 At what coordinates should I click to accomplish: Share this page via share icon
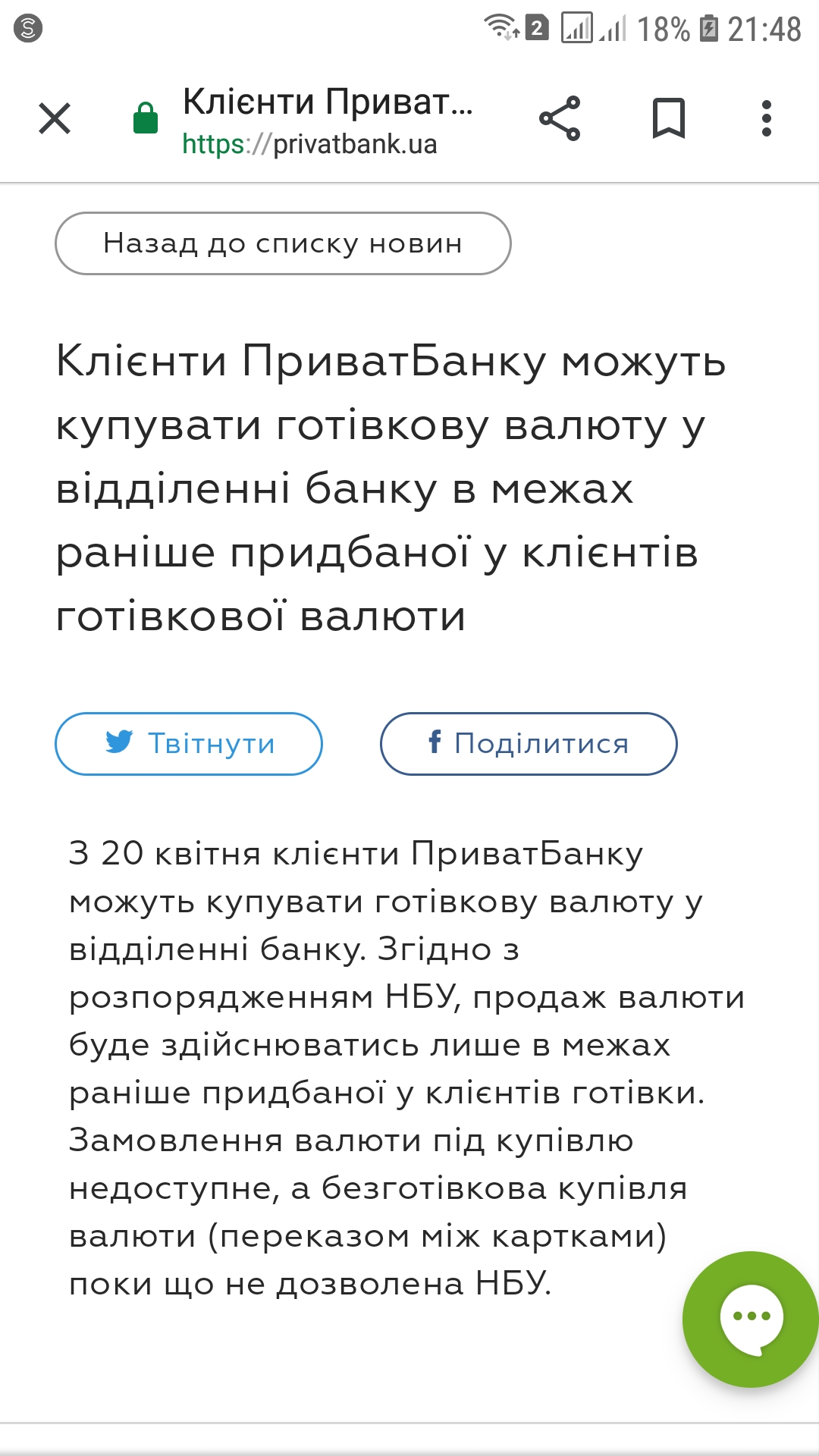(560, 119)
